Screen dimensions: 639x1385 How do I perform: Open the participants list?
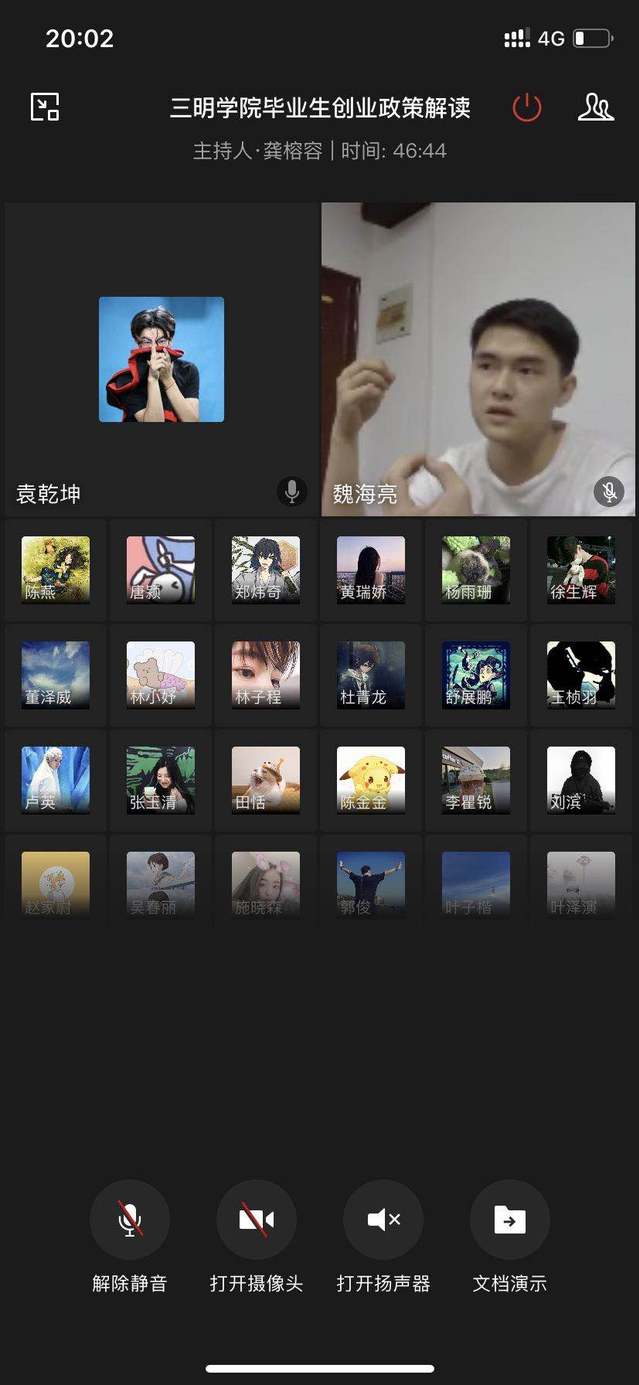pyautogui.click(x=595, y=108)
